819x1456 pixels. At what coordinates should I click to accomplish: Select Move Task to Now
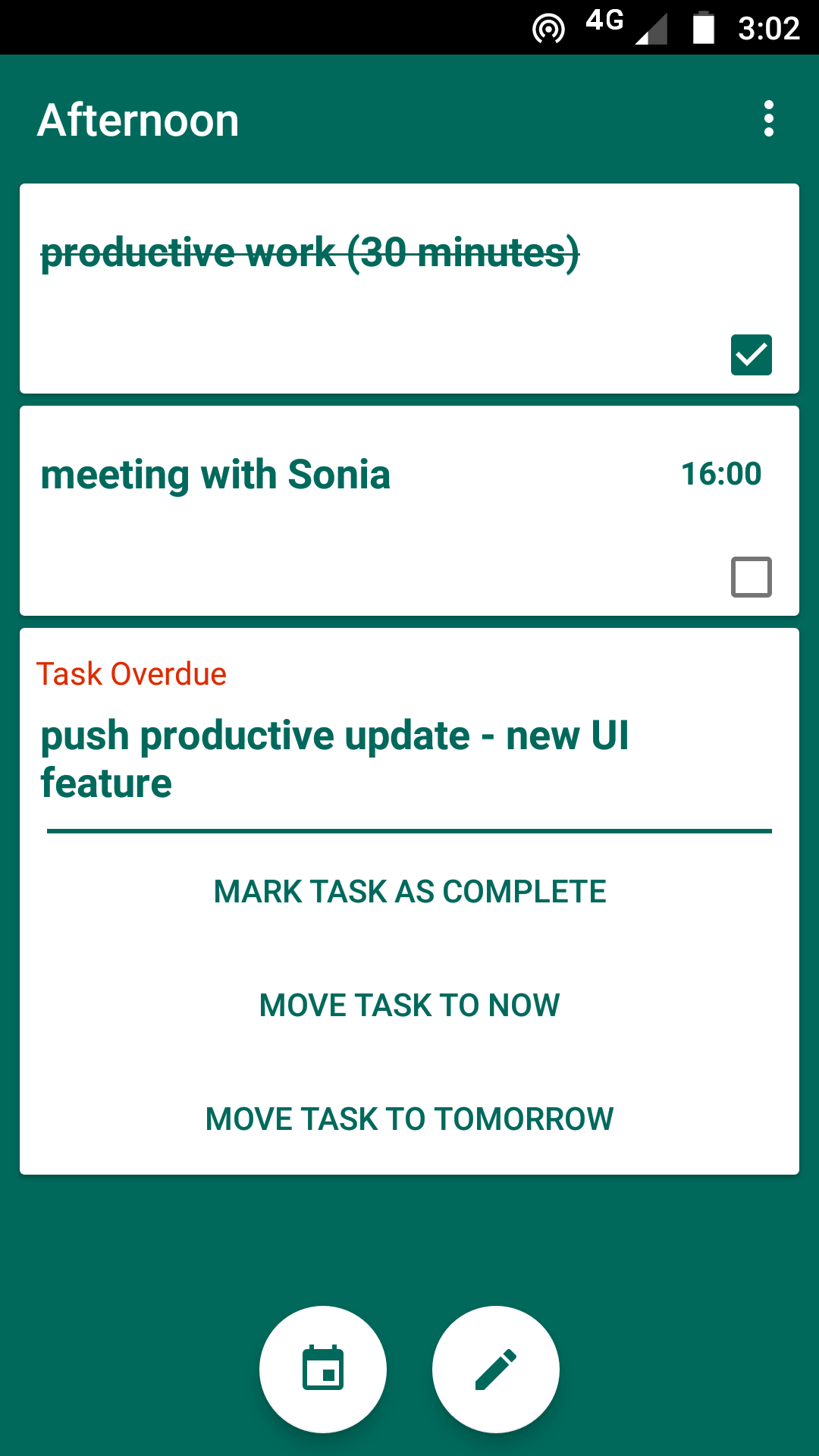(x=409, y=1006)
